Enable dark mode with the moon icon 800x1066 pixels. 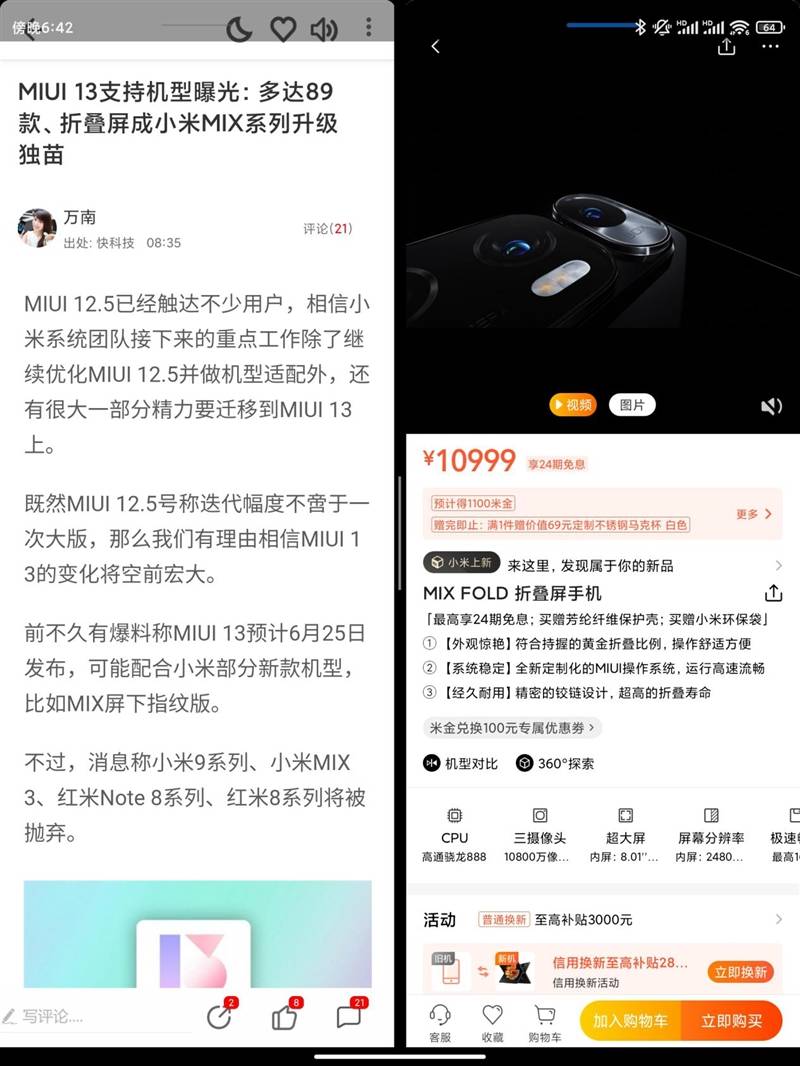pos(239,29)
